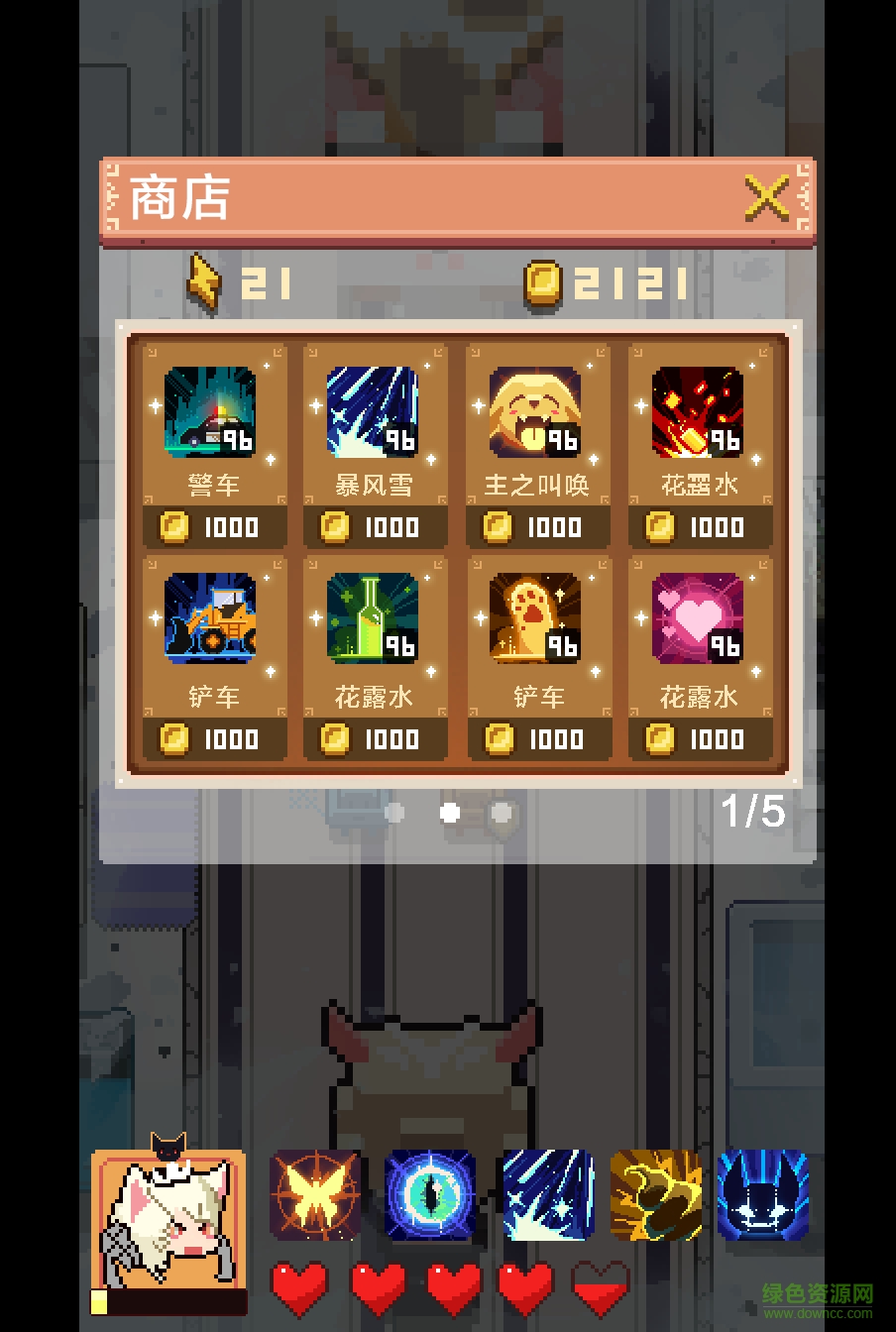The width and height of the screenshot is (896, 1332).
Task: Use the golden claw skill
Action: click(656, 1195)
